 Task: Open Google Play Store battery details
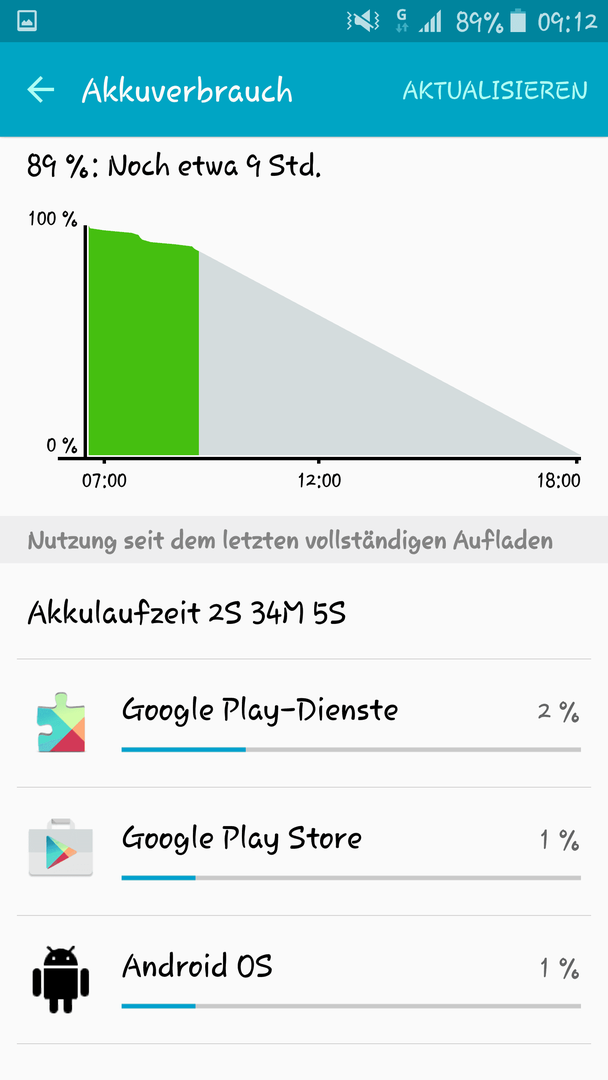tap(304, 851)
